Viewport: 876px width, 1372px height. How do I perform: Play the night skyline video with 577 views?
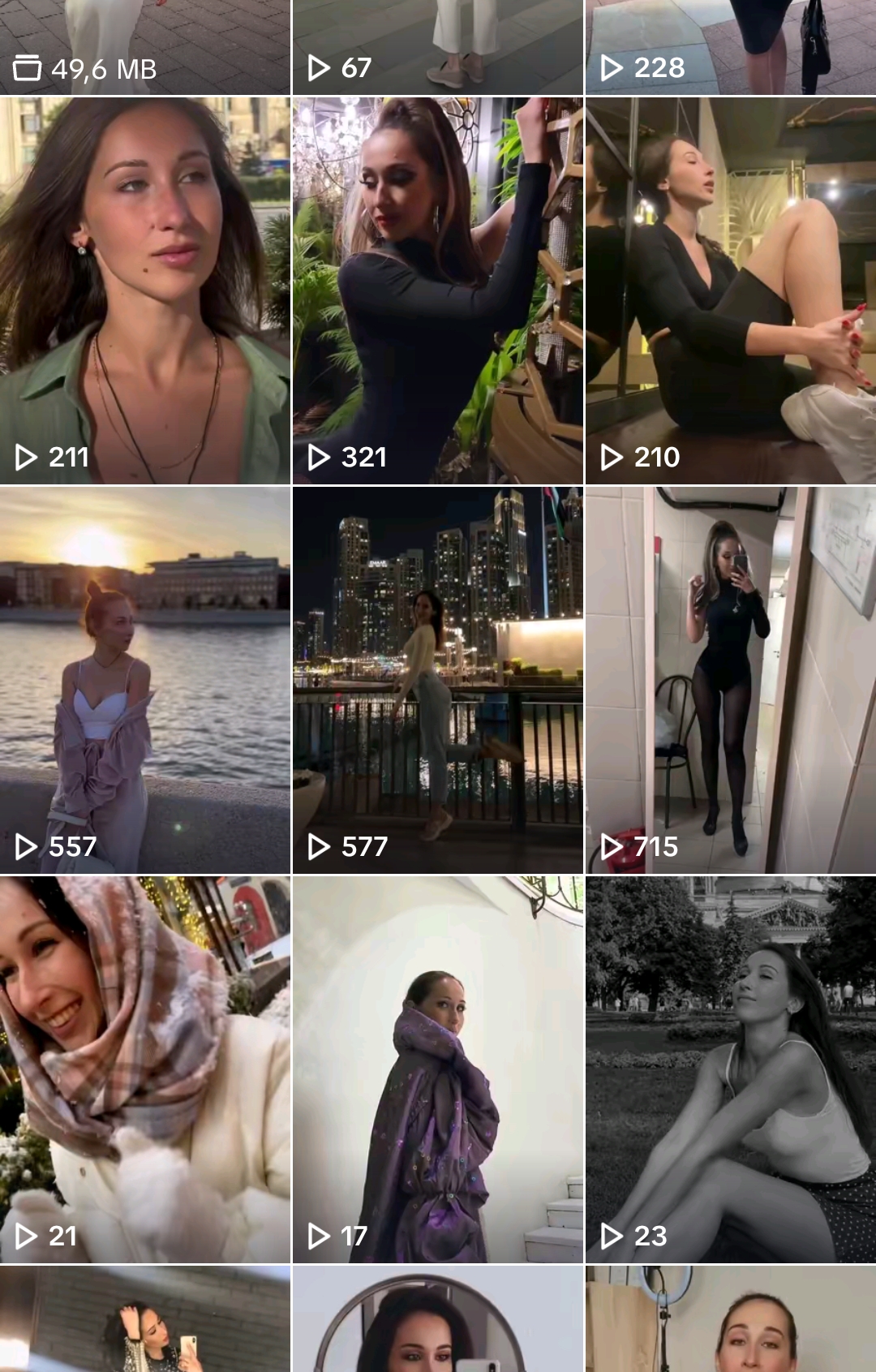point(437,680)
